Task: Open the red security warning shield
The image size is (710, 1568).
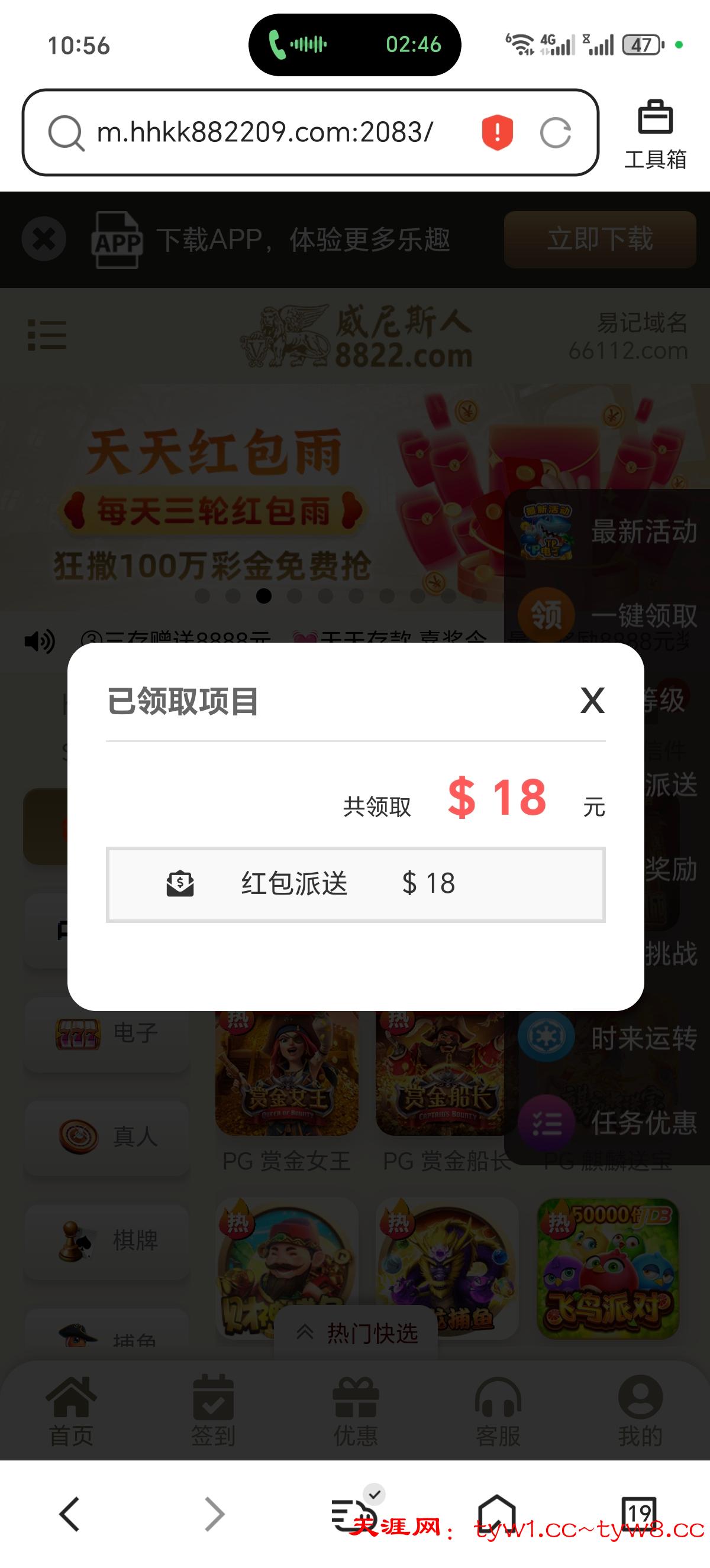Action: click(x=497, y=132)
